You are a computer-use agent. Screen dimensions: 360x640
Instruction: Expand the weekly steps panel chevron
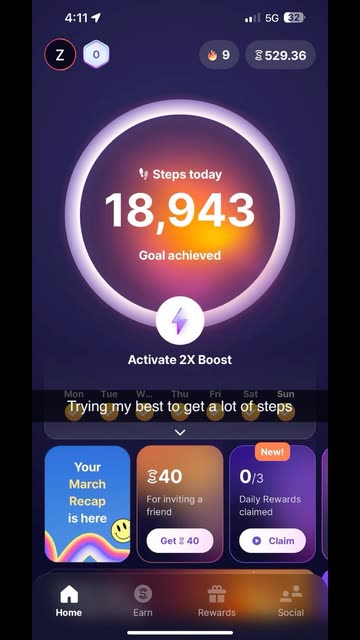pos(180,432)
